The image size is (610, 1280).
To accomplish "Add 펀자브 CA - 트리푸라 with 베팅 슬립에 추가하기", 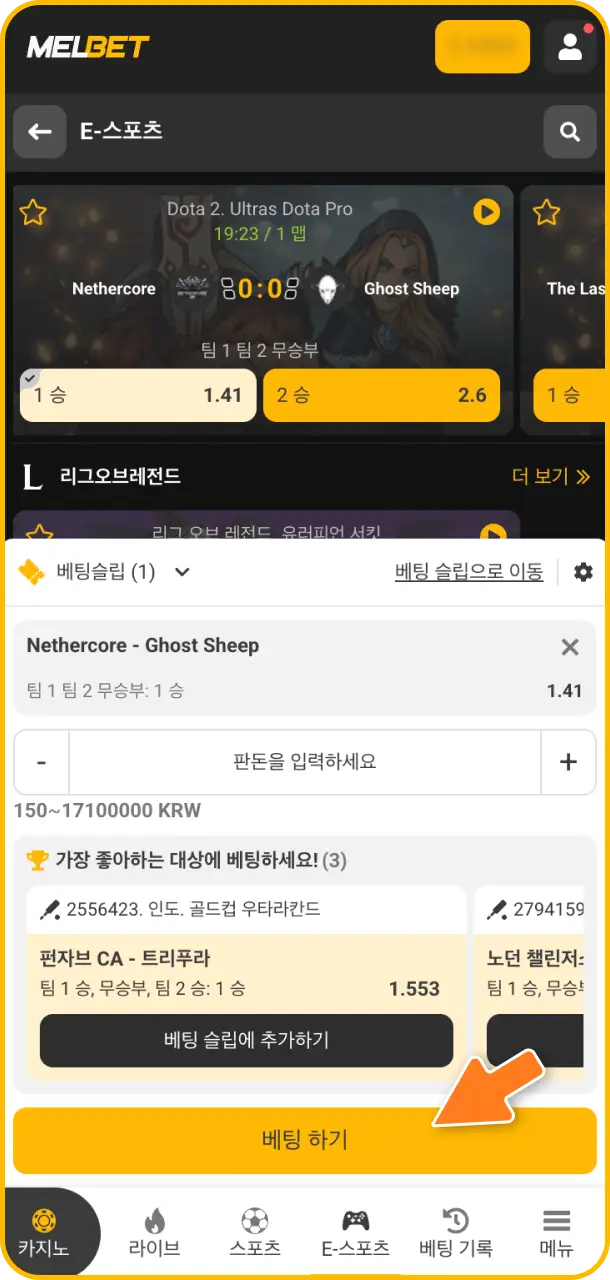I will point(246,1040).
